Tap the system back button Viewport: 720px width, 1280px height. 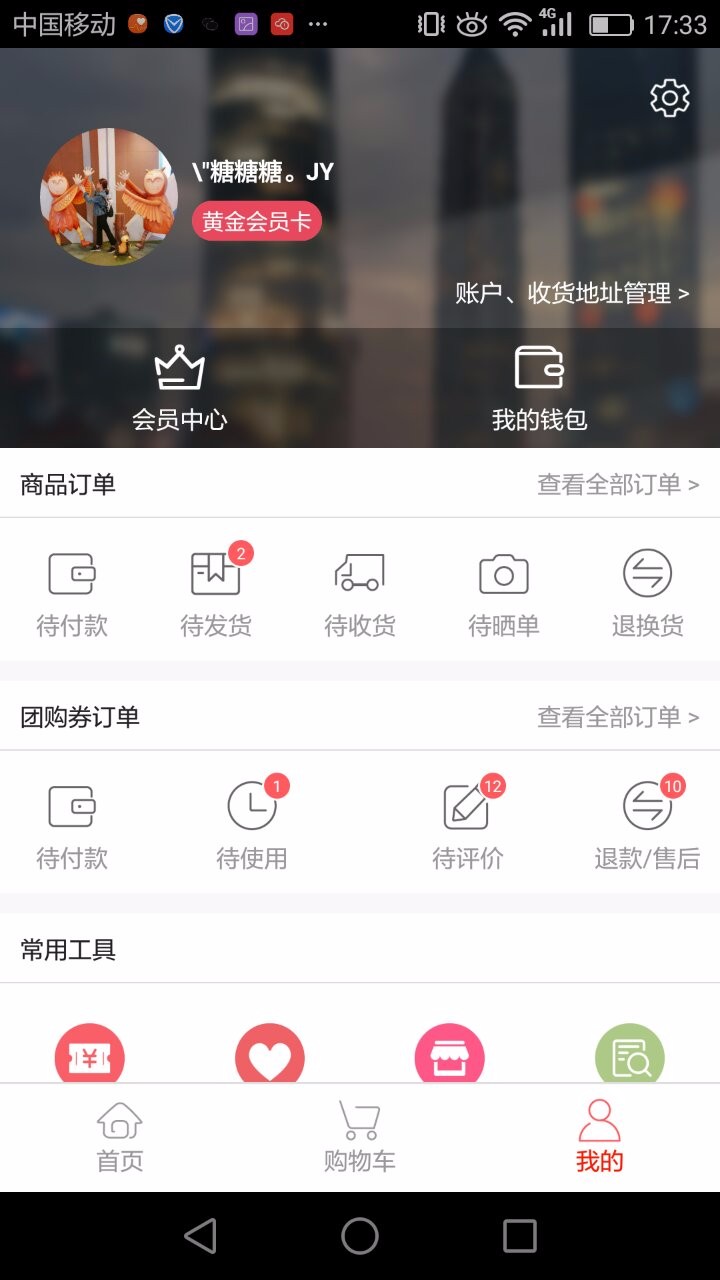201,1236
